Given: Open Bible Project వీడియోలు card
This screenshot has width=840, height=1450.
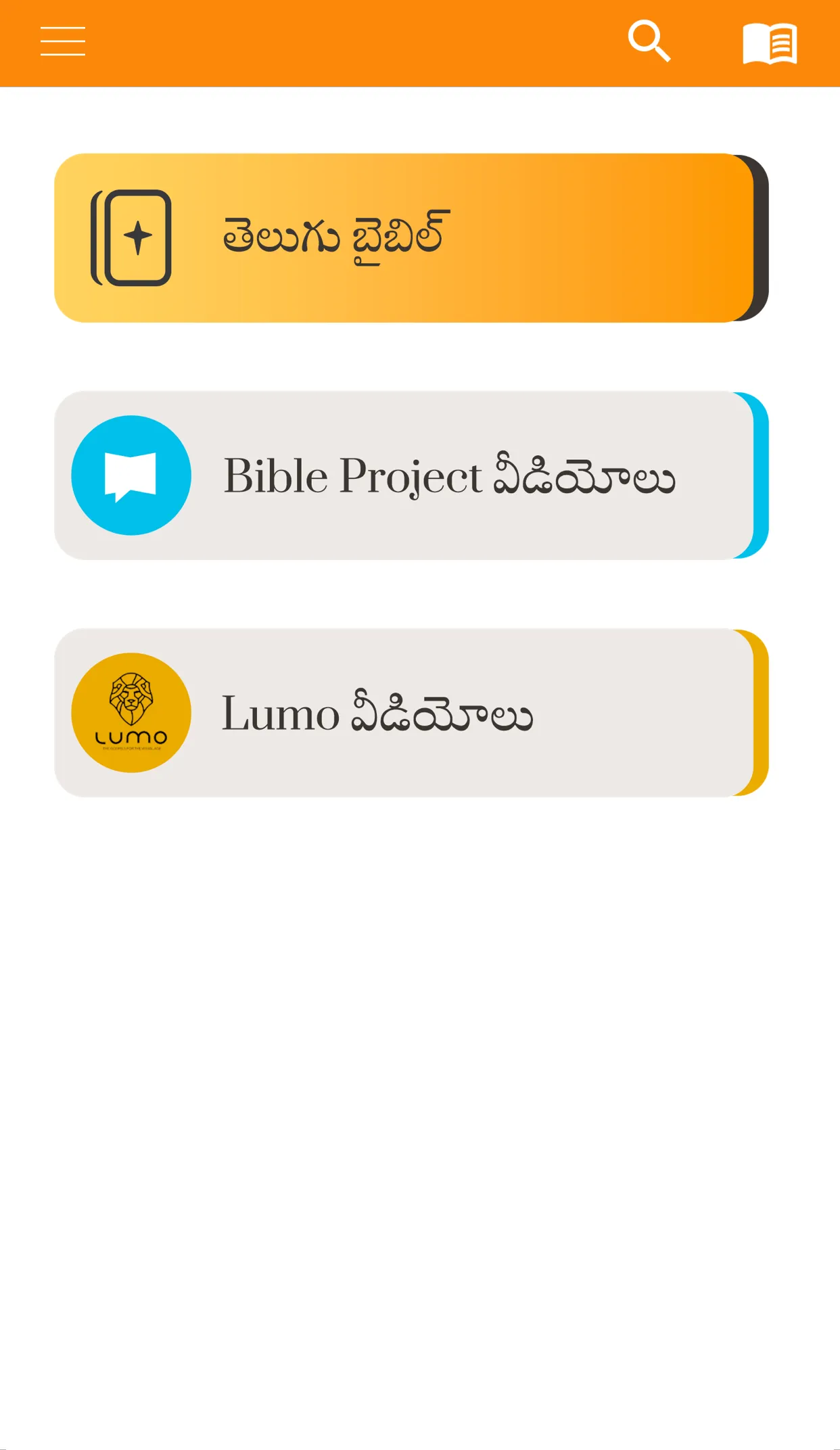Looking at the screenshot, I should 411,475.
